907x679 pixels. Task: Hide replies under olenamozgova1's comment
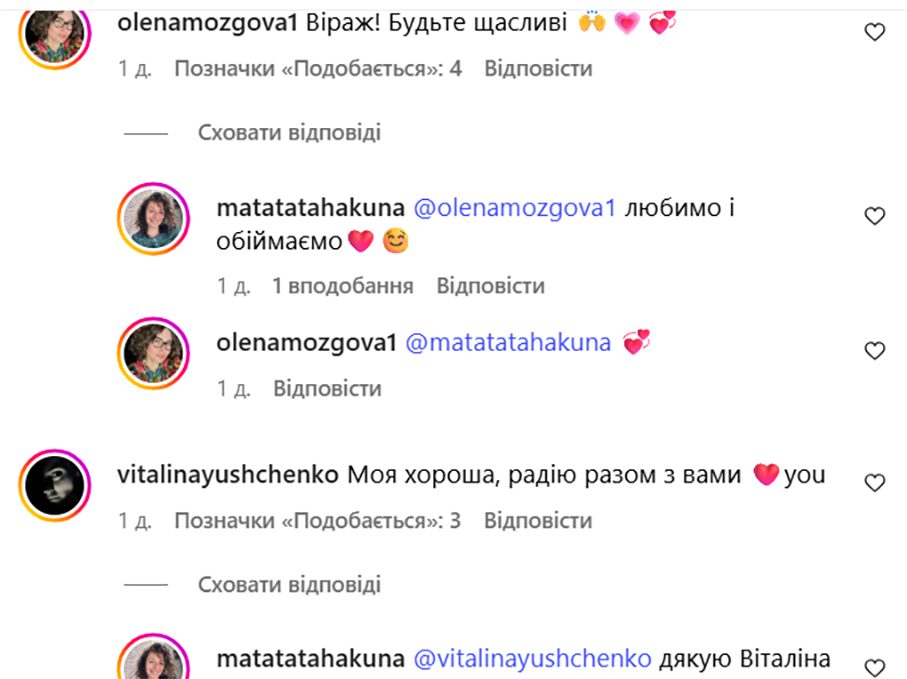point(289,133)
